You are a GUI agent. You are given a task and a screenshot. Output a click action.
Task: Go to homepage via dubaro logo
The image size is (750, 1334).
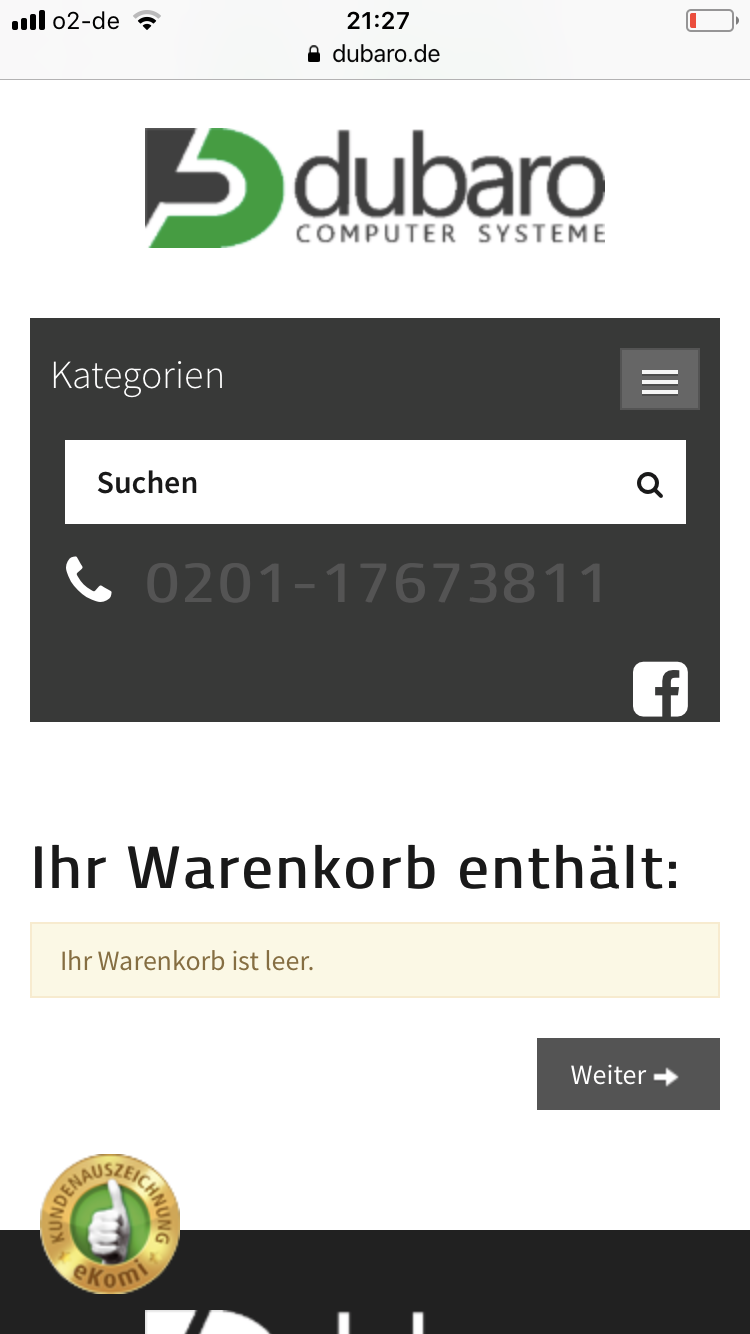pos(375,188)
